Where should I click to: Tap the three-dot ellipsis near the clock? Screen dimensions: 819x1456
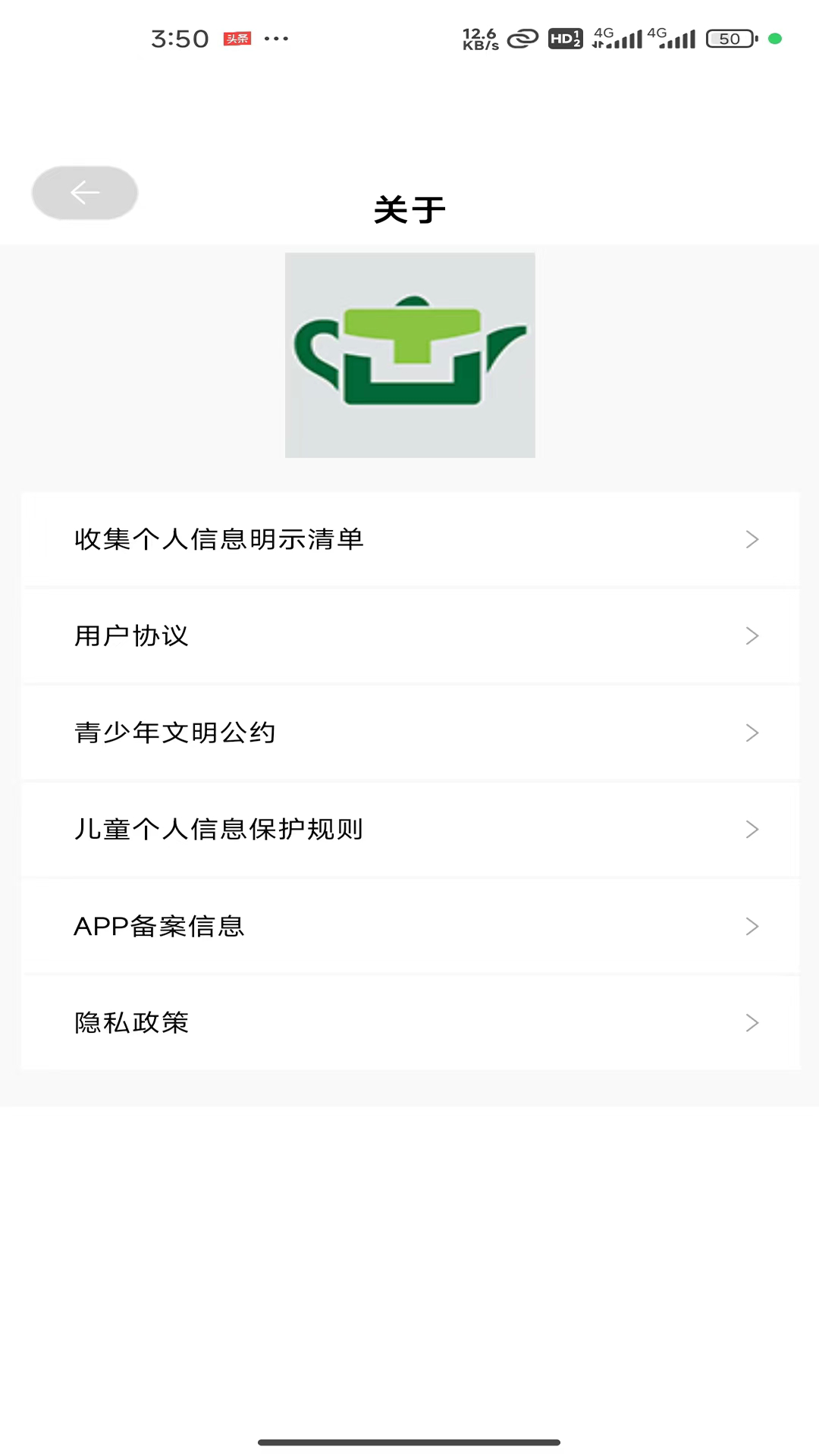[277, 38]
